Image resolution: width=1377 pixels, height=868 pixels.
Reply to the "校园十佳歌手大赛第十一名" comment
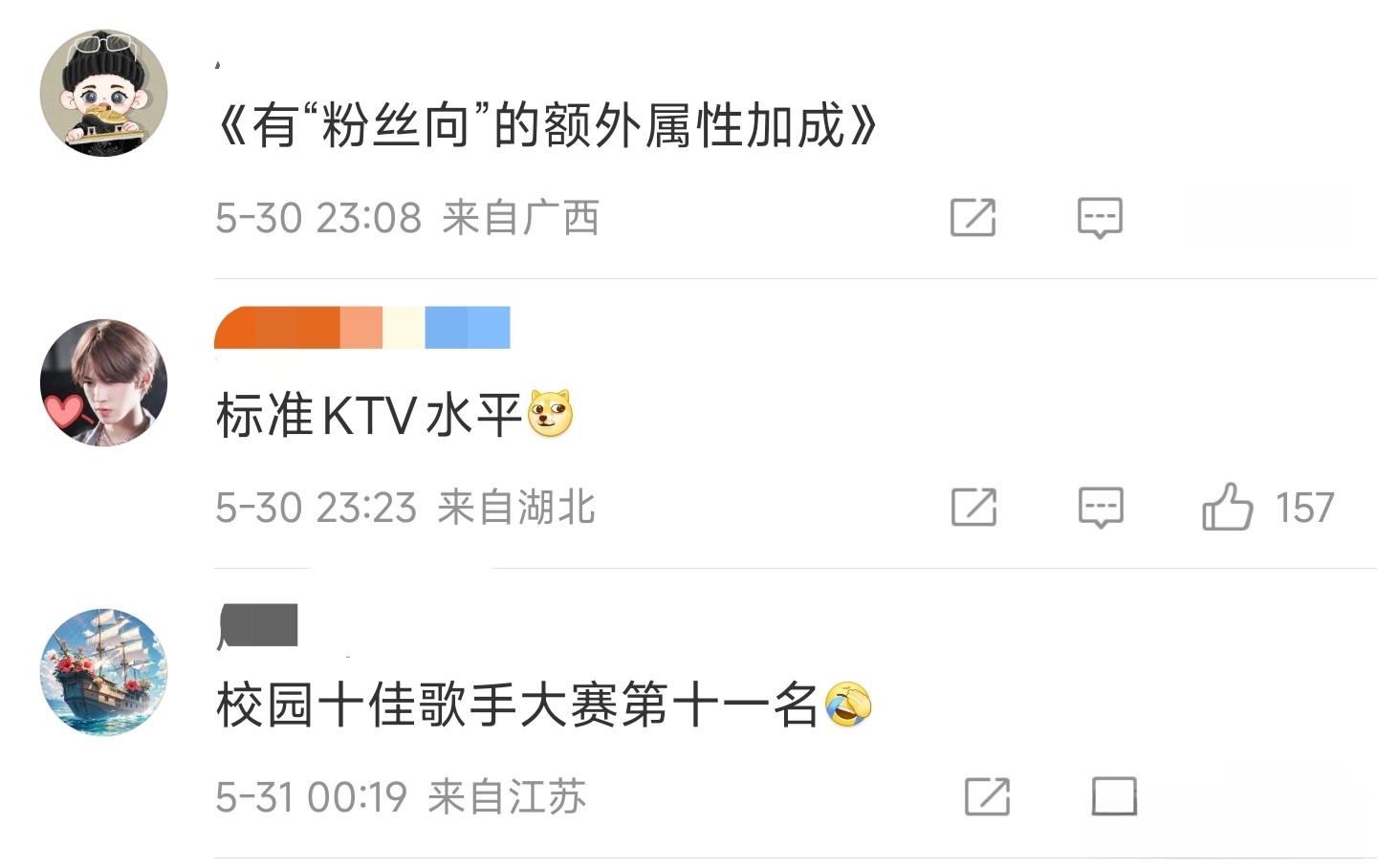coord(1114,796)
